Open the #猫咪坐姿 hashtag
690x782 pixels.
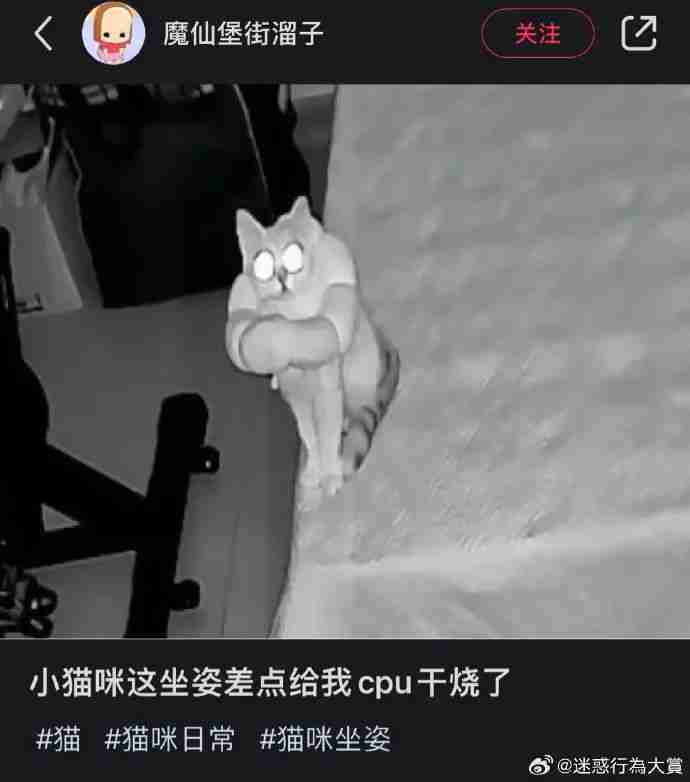tap(325, 740)
